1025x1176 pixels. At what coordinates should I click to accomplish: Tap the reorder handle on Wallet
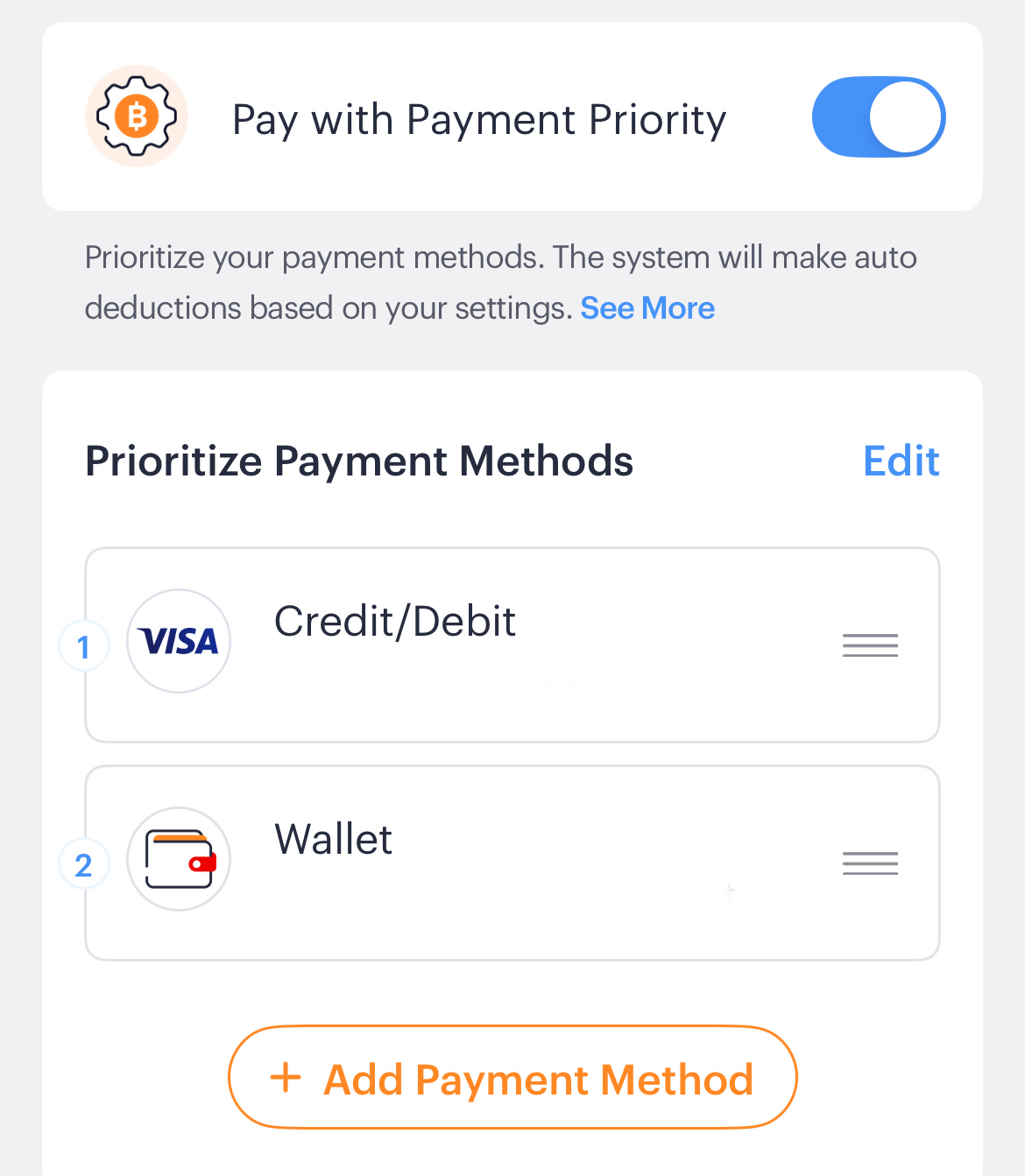click(x=870, y=863)
